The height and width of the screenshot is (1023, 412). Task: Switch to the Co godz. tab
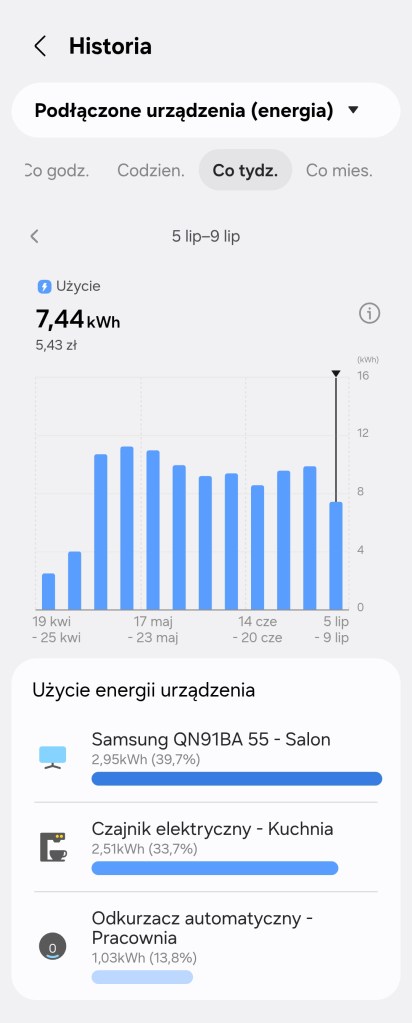[56, 171]
